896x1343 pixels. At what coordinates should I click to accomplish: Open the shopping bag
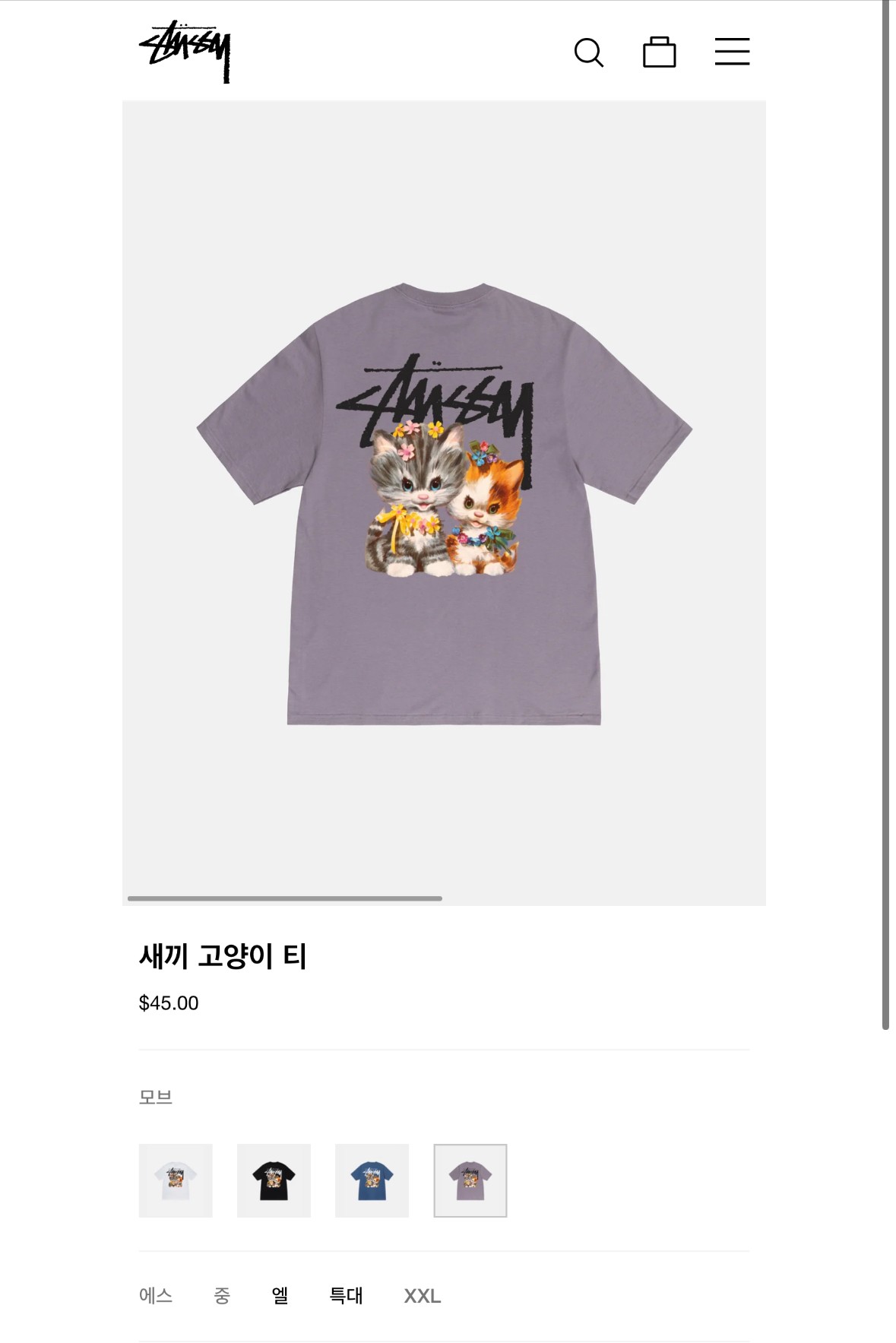click(659, 52)
